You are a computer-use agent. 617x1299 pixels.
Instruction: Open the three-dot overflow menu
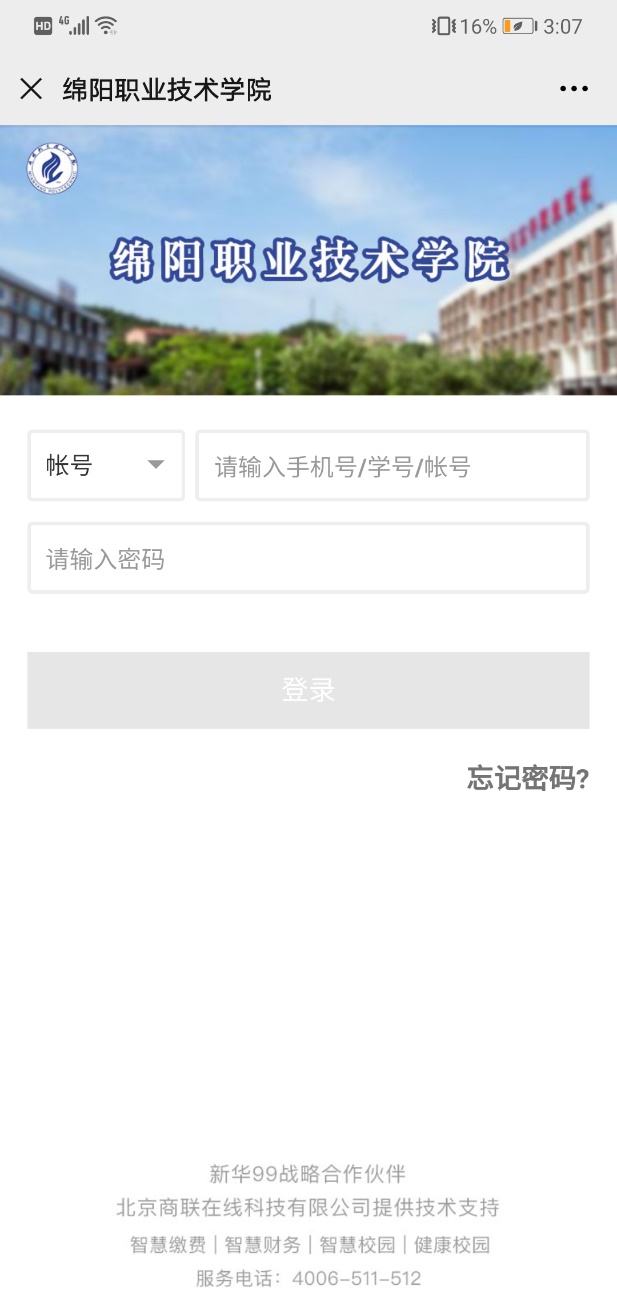(x=574, y=89)
